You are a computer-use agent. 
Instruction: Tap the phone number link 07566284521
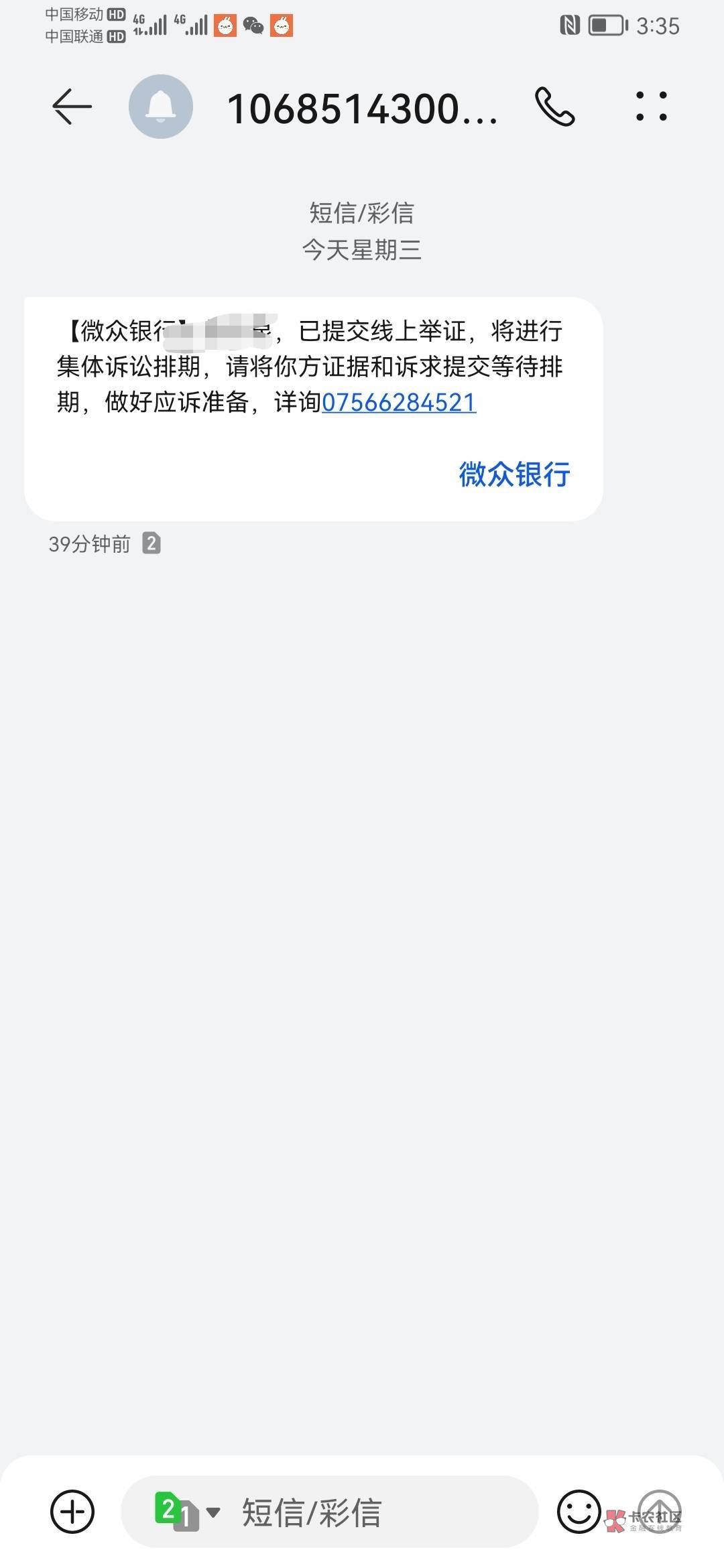pos(399,402)
